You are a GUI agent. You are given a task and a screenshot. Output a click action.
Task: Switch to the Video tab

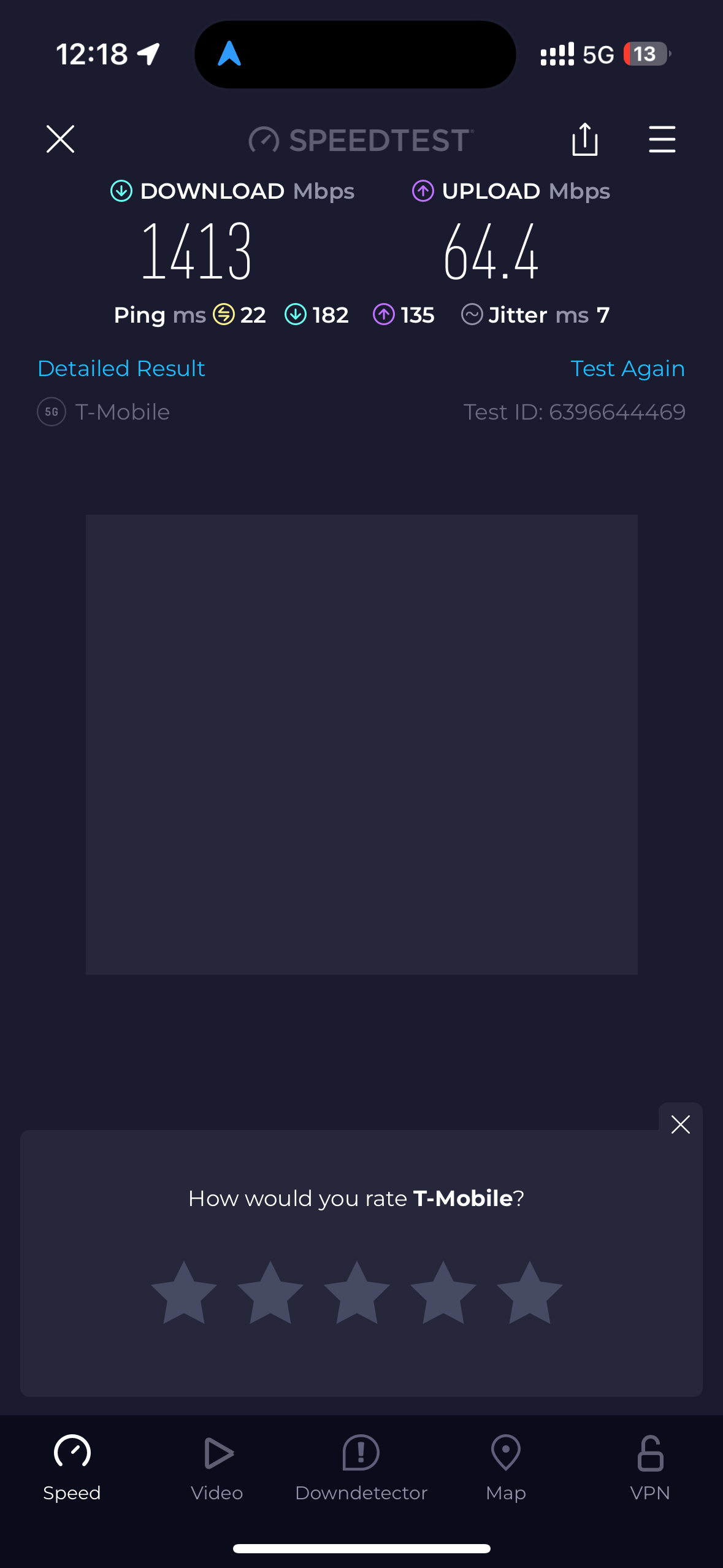217,1467
